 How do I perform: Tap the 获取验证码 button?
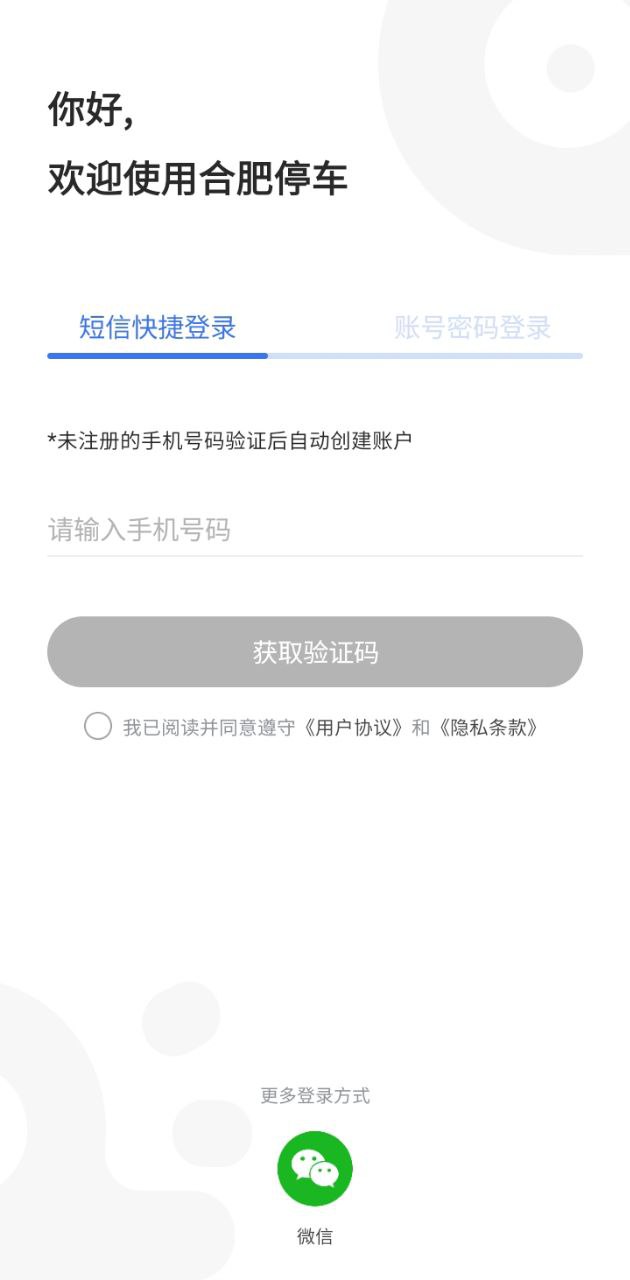coord(314,652)
